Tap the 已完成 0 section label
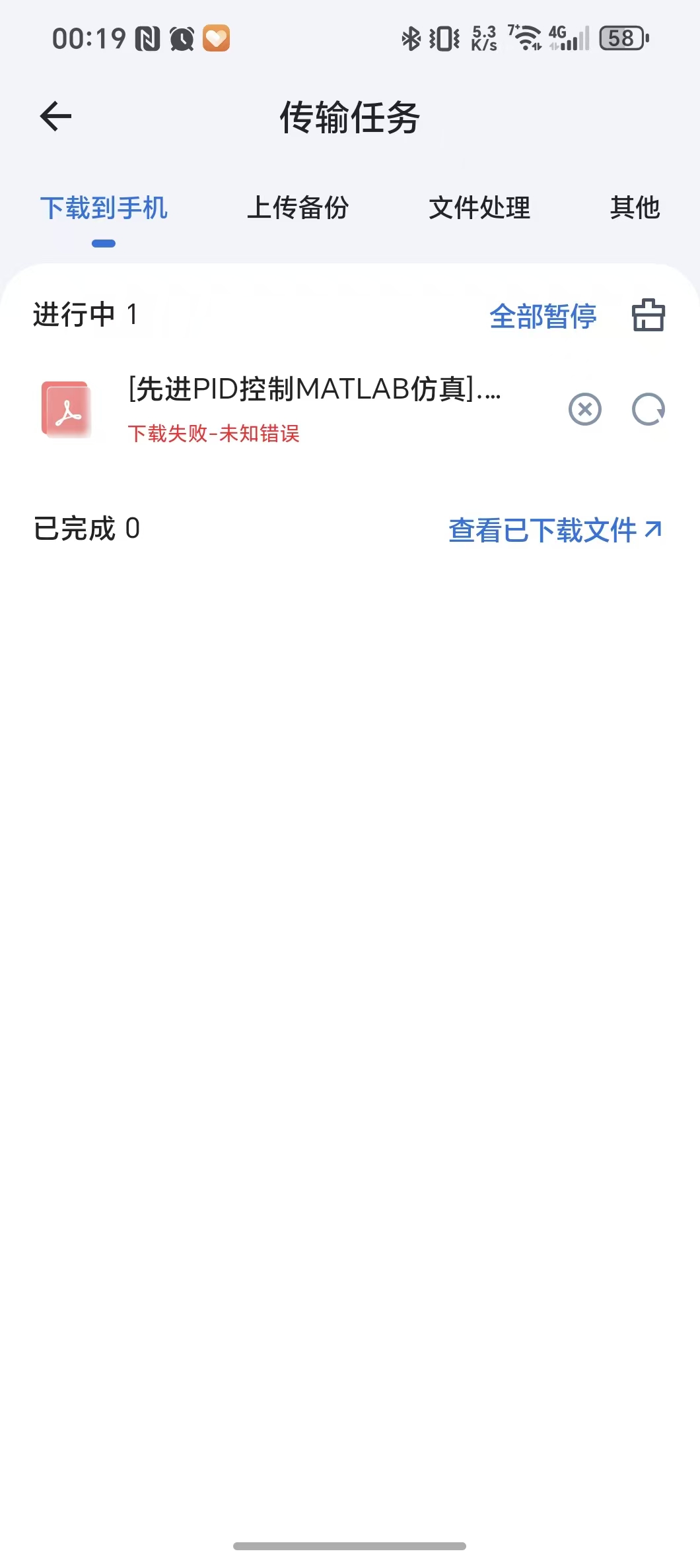The image size is (700, 1568). (86, 528)
